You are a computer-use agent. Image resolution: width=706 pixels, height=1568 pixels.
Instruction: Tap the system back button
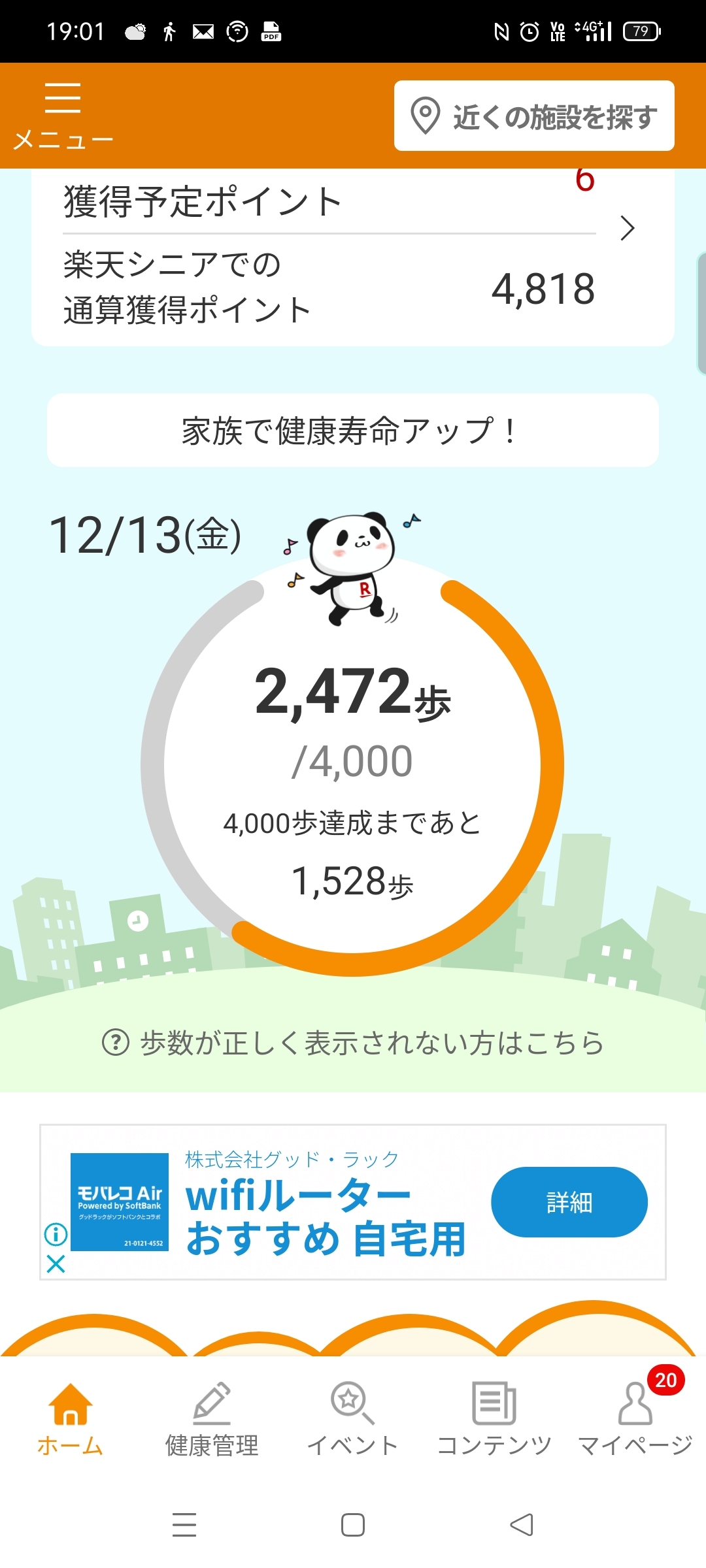click(x=522, y=1525)
